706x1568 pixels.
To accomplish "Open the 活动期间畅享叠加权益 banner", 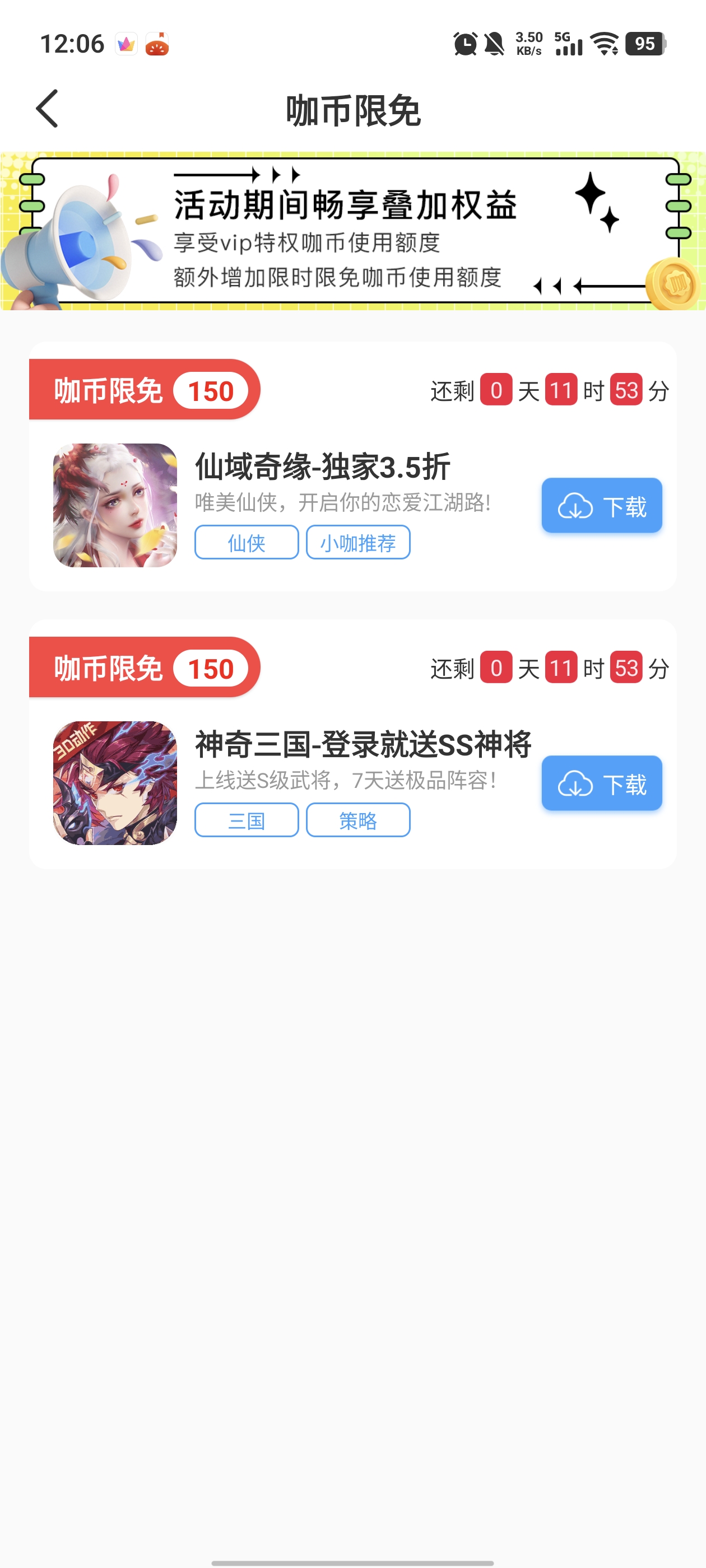I will tap(352, 231).
